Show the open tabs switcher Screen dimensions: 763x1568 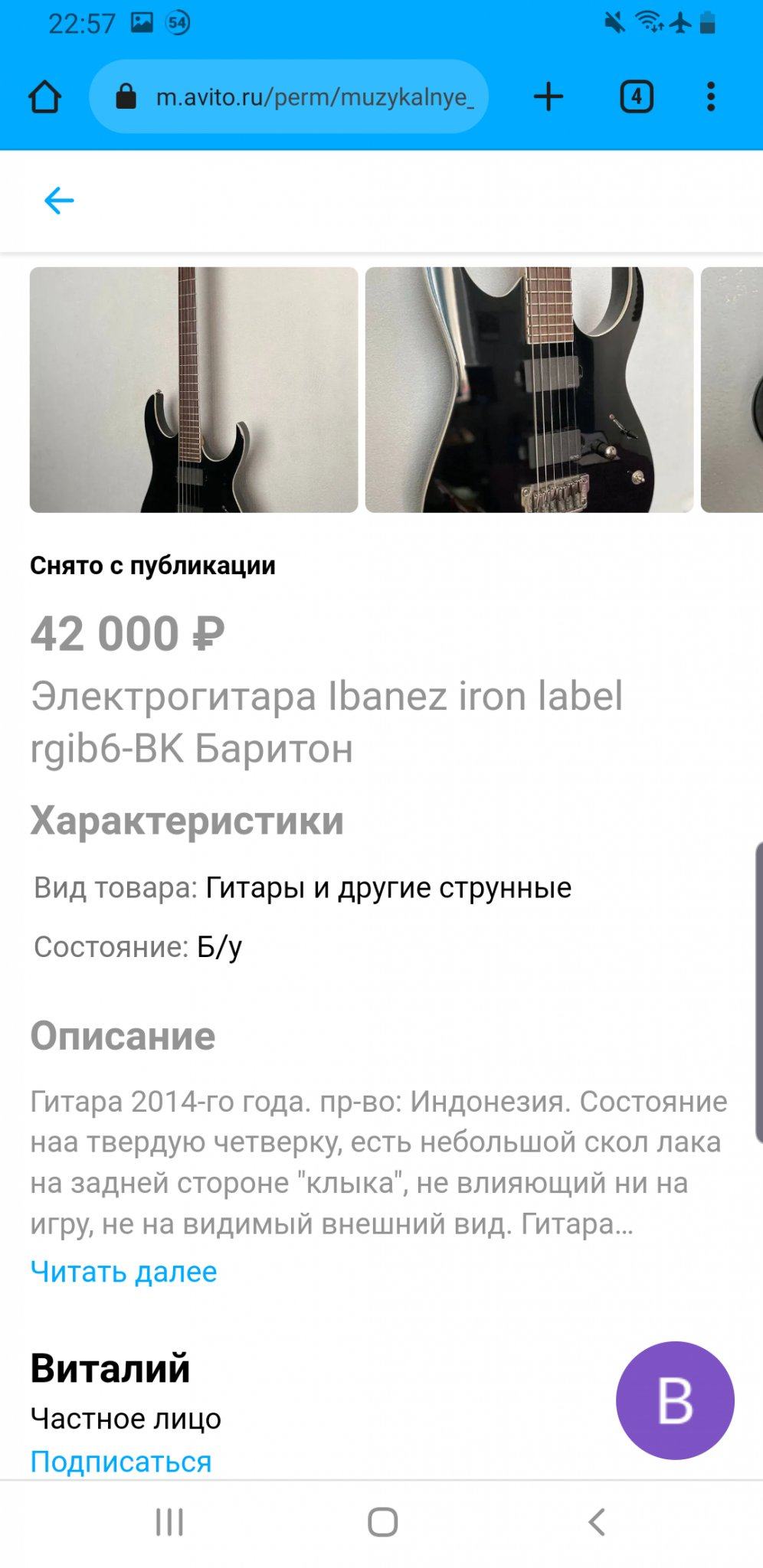click(x=636, y=97)
